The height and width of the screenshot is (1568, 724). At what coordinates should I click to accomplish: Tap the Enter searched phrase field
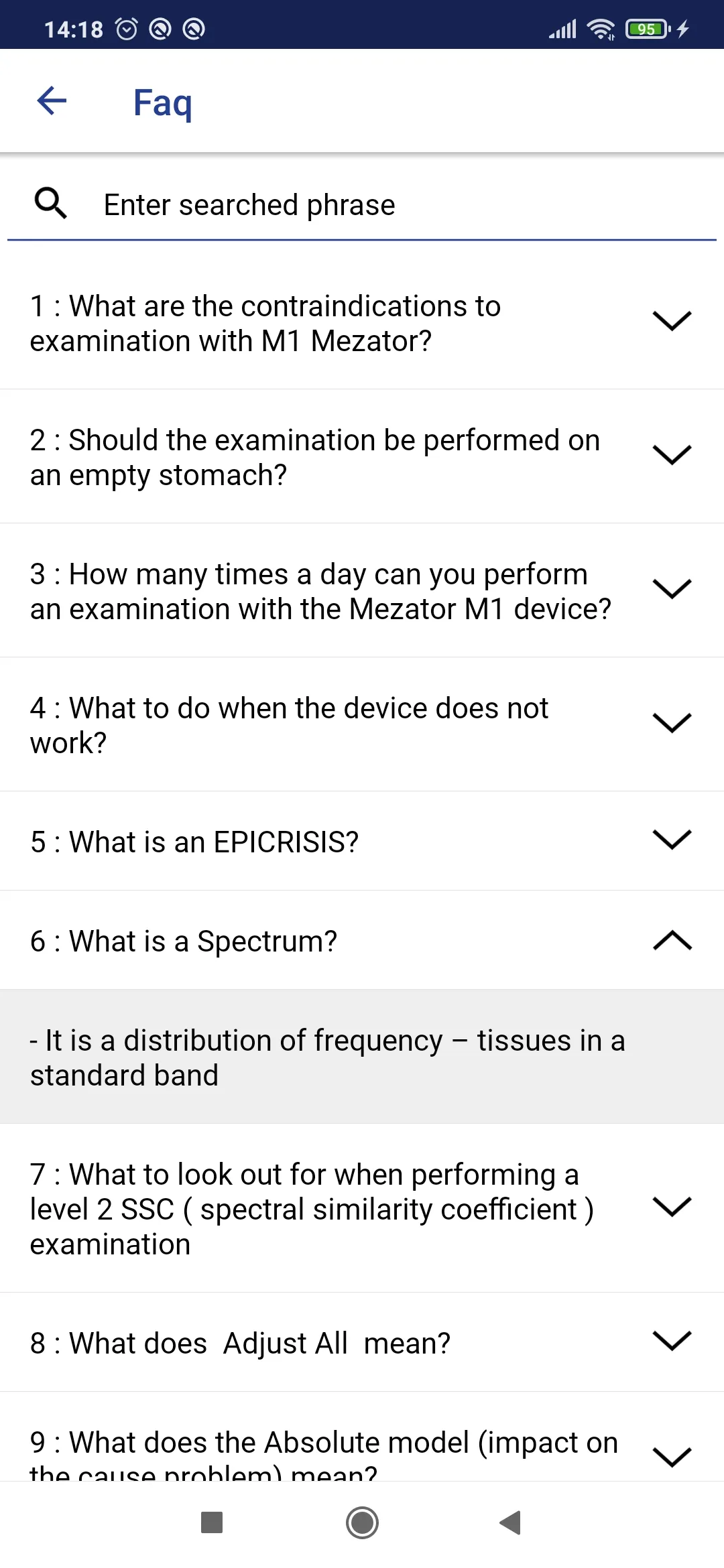pos(362,204)
